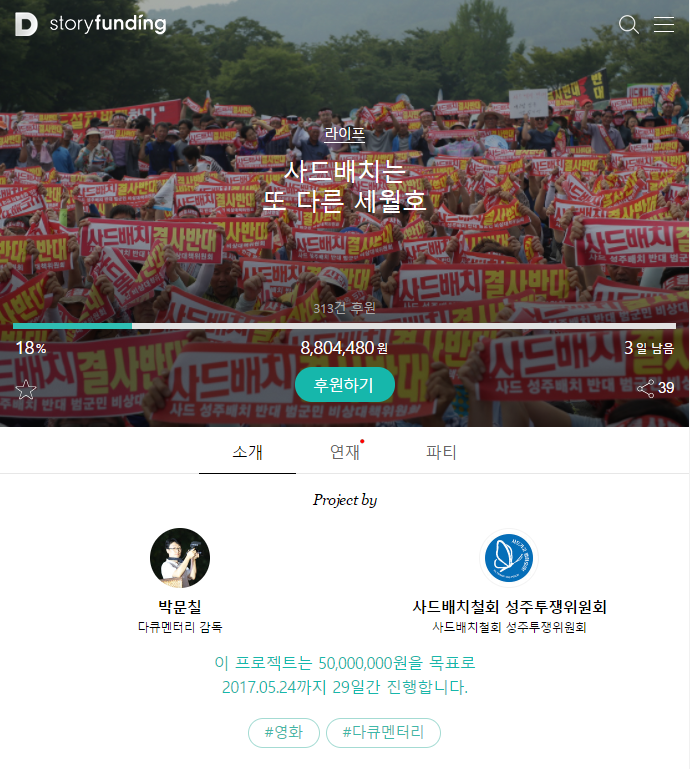690x769 pixels.
Task: Open 사드배치철회 성주투쟁위원회 profile
Action: [x=509, y=558]
